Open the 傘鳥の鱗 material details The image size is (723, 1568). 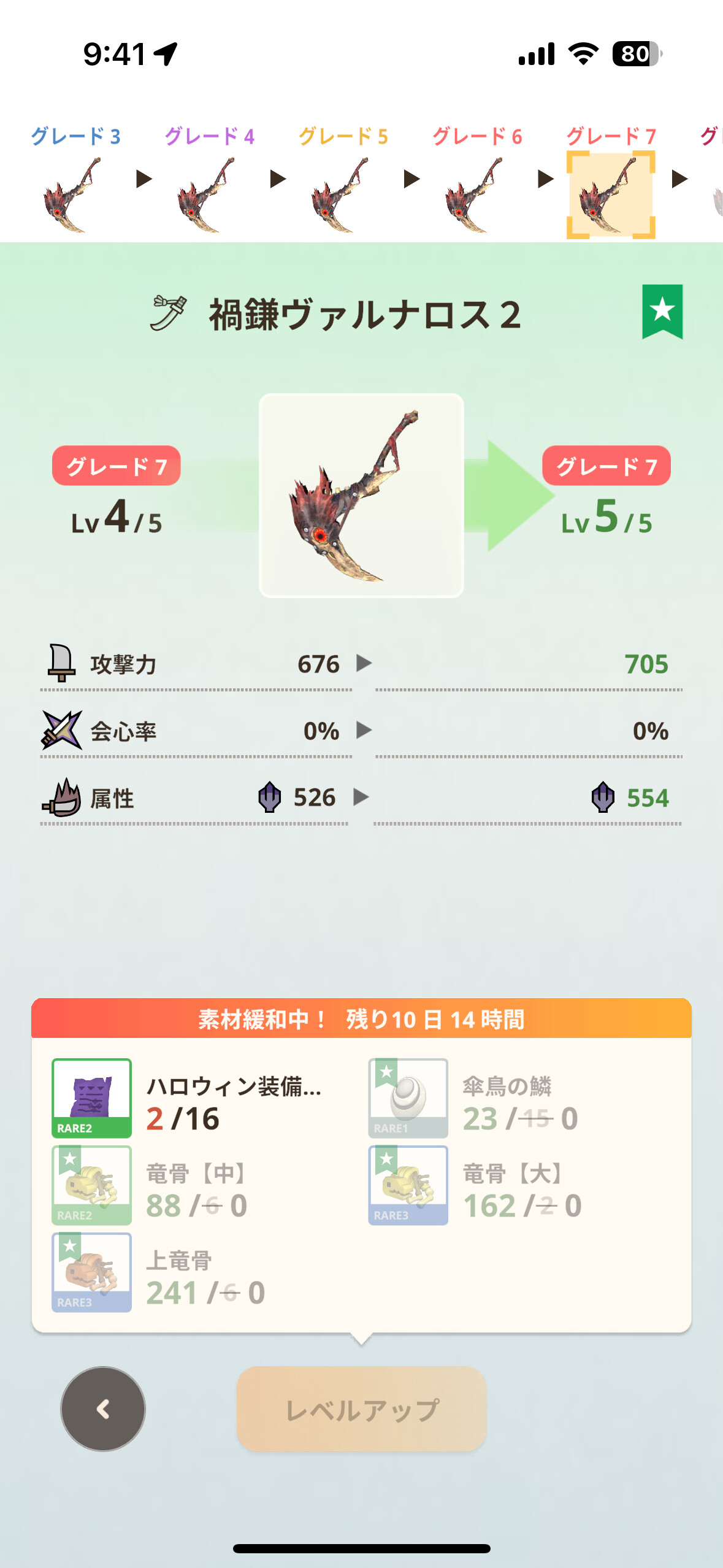[408, 1098]
